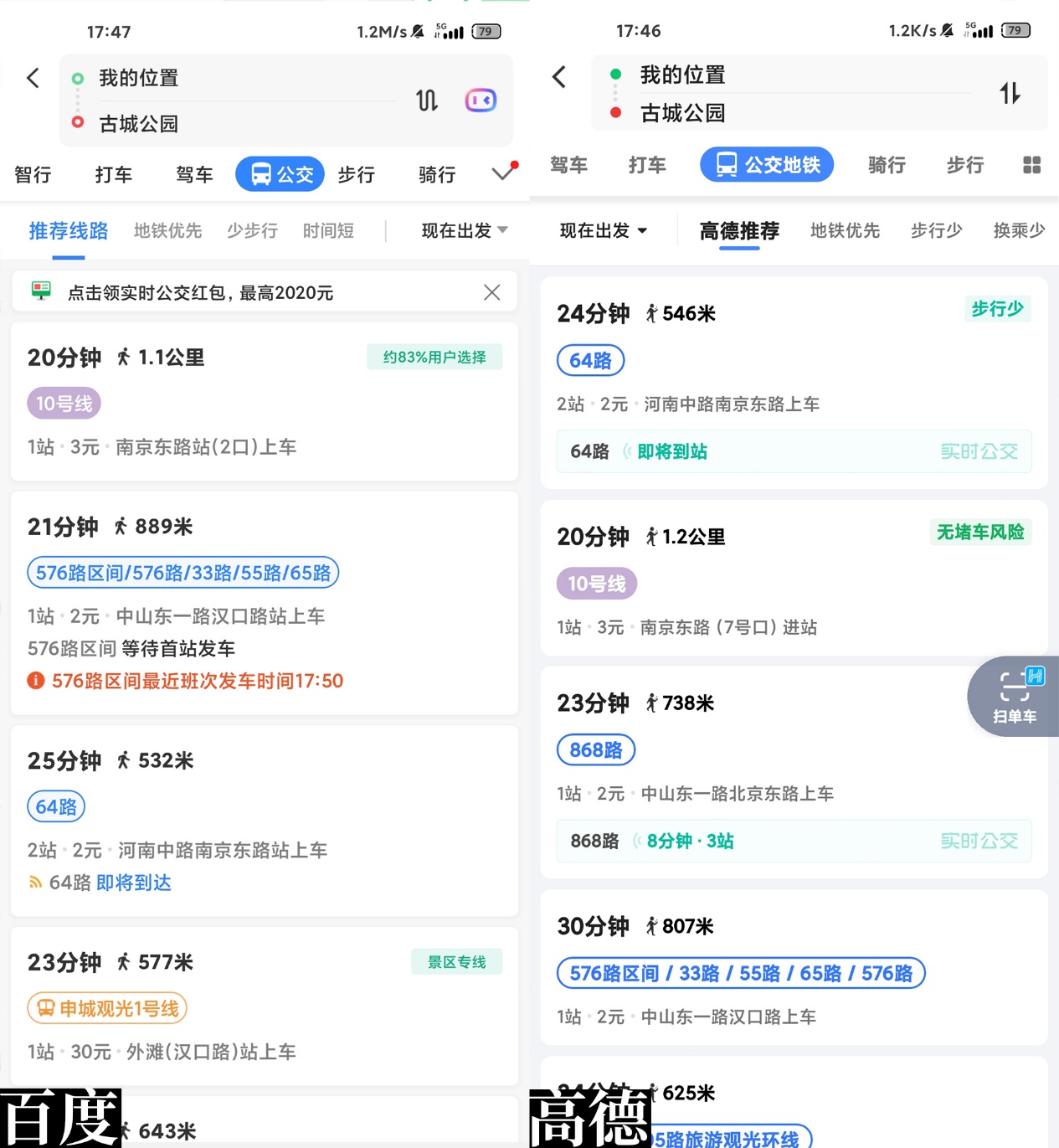Expand more travel modes via chevron after 骑行

(501, 174)
